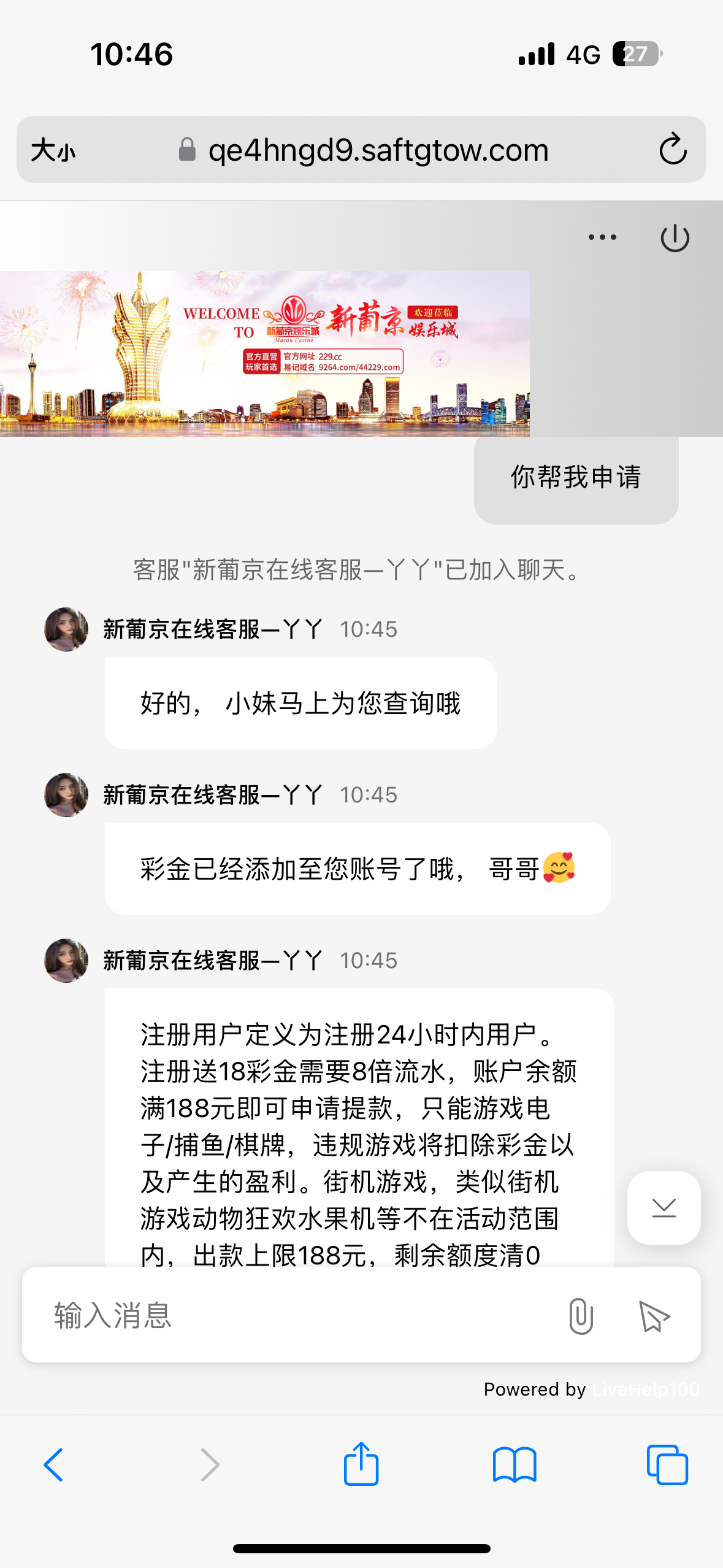Send the message with the paper plane icon
Screen dimensions: 723x1568
click(x=654, y=1316)
